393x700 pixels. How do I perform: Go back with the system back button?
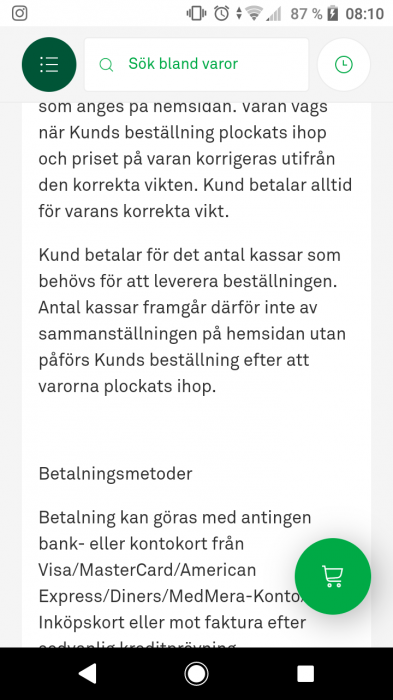pyautogui.click(x=88, y=674)
